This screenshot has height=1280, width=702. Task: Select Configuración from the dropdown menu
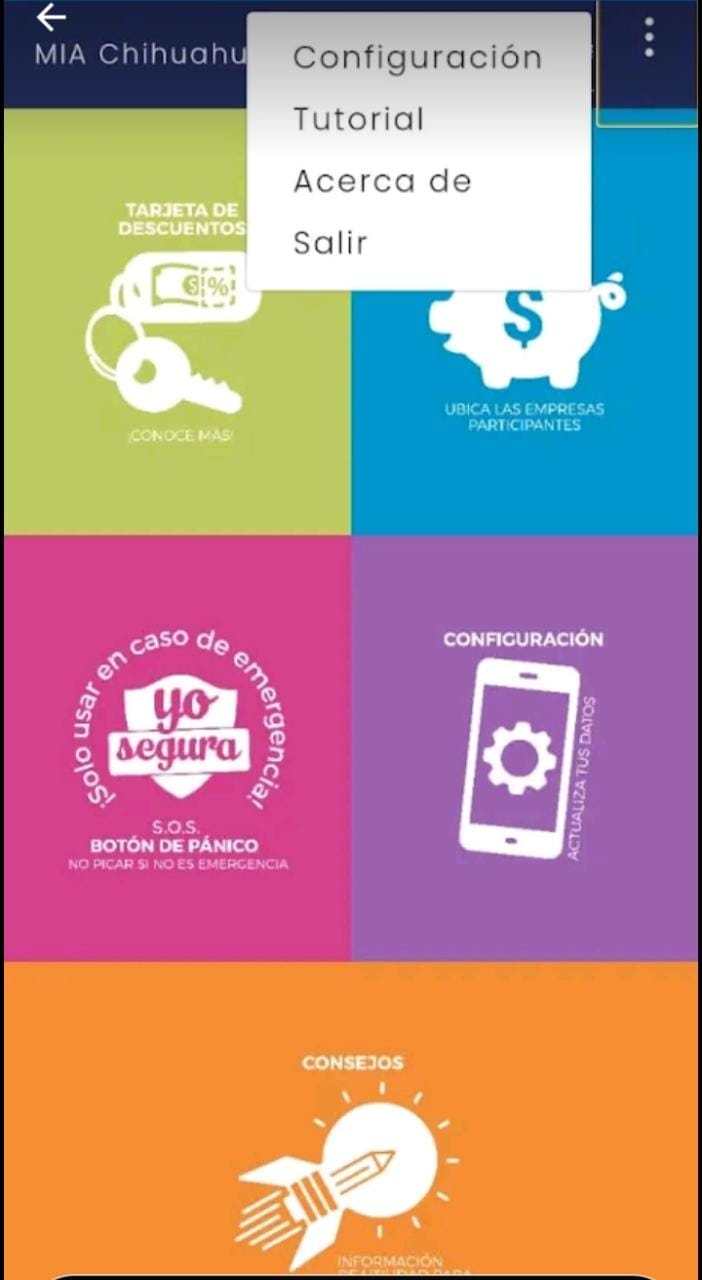click(417, 57)
